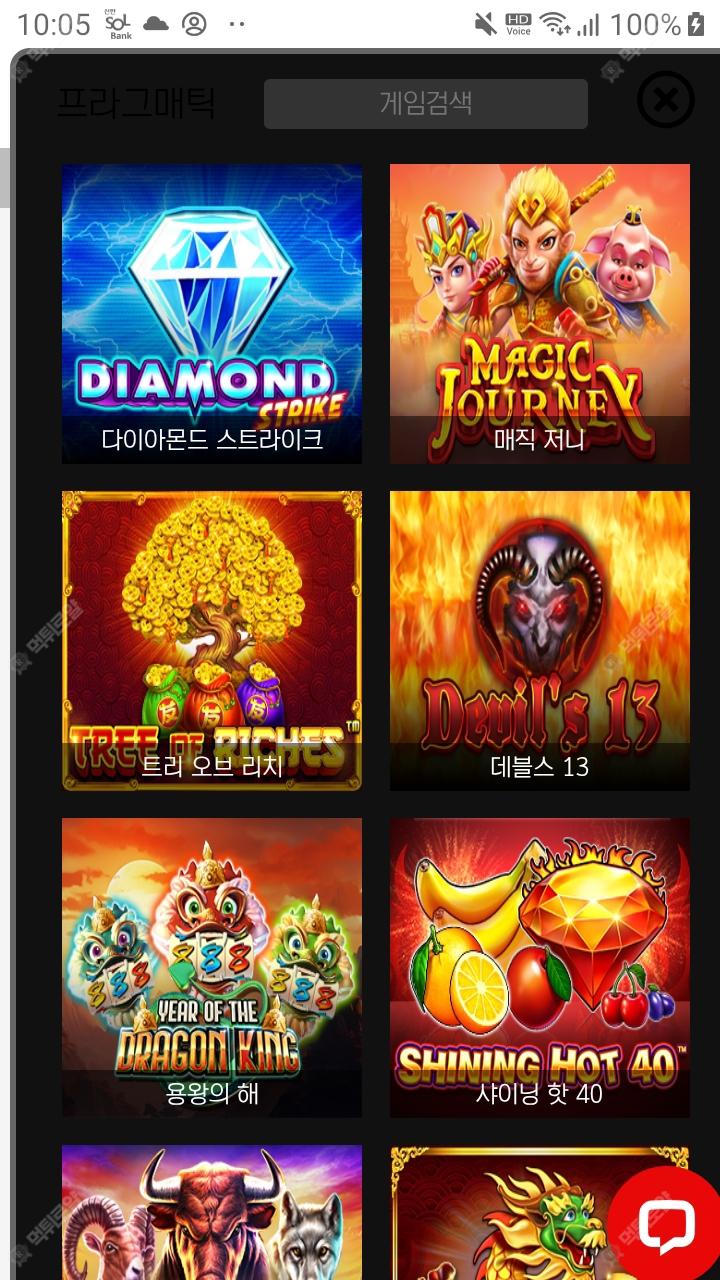Viewport: 720px width, 1280px height.
Task: Launch the 매직 저니 slot game
Action: point(540,314)
